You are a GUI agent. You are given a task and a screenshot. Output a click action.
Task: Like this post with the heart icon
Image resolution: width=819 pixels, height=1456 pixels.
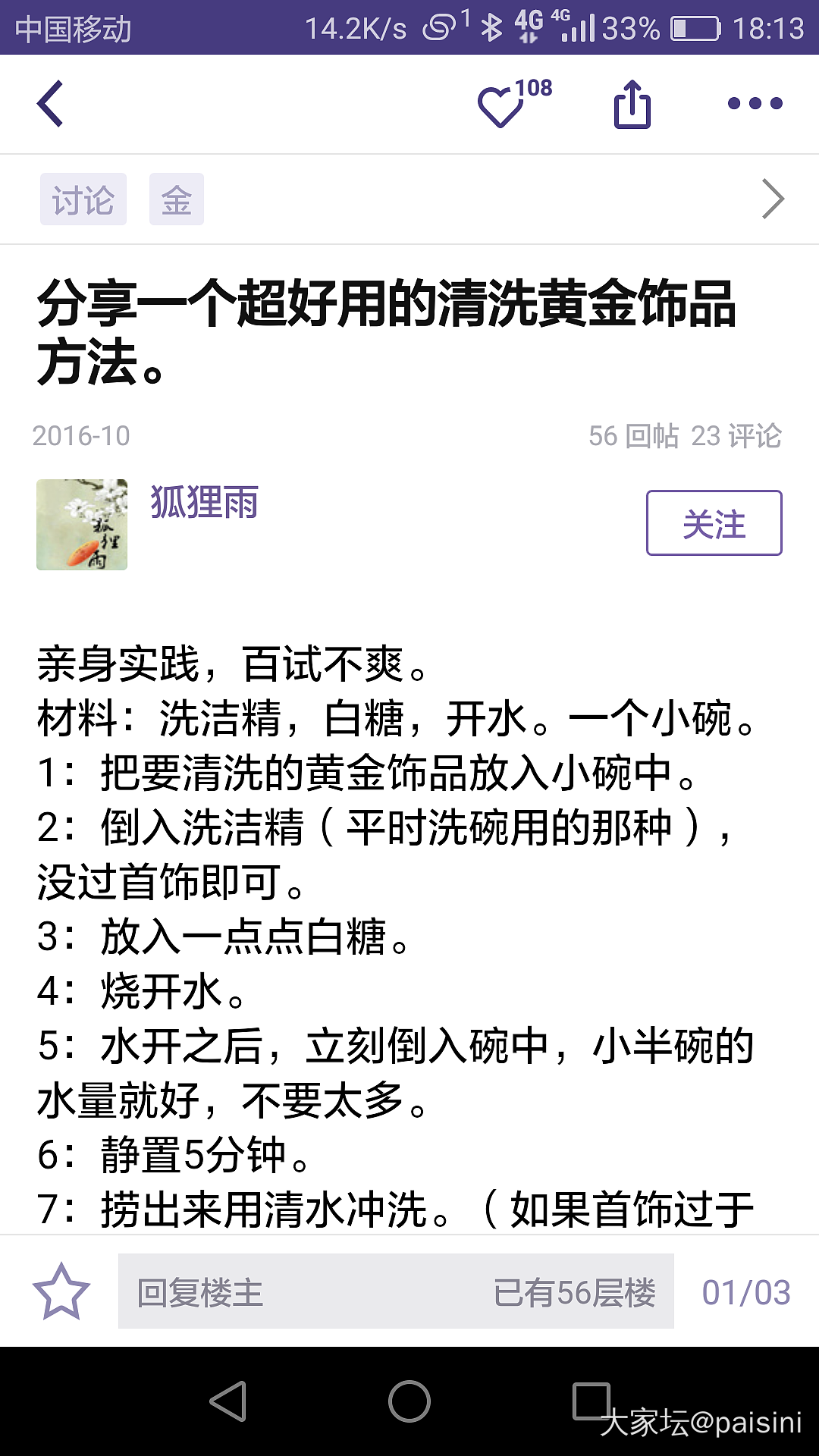click(500, 105)
